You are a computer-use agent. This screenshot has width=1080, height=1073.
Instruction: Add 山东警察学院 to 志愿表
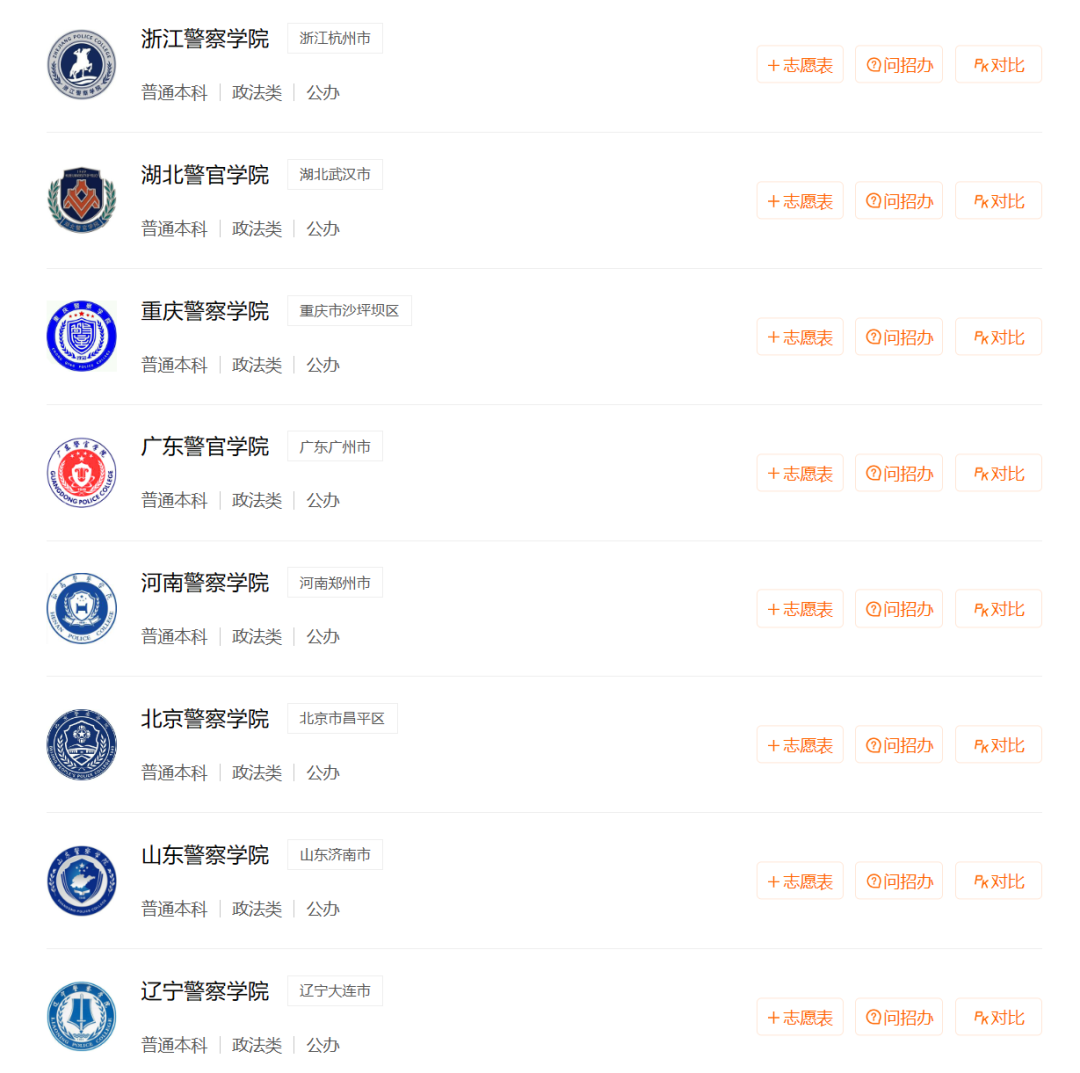pyautogui.click(x=799, y=881)
